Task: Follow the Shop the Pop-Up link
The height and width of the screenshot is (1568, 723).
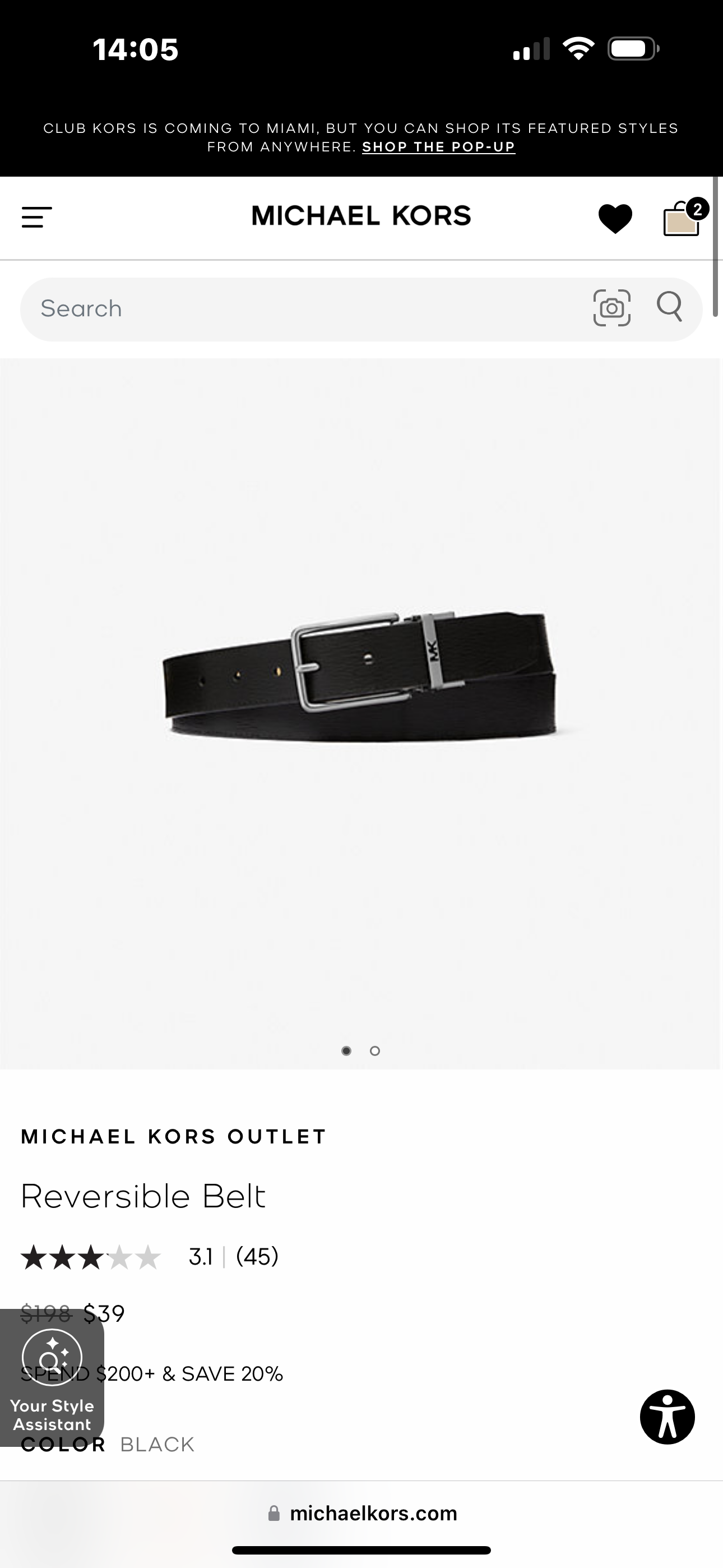Action: point(438,147)
